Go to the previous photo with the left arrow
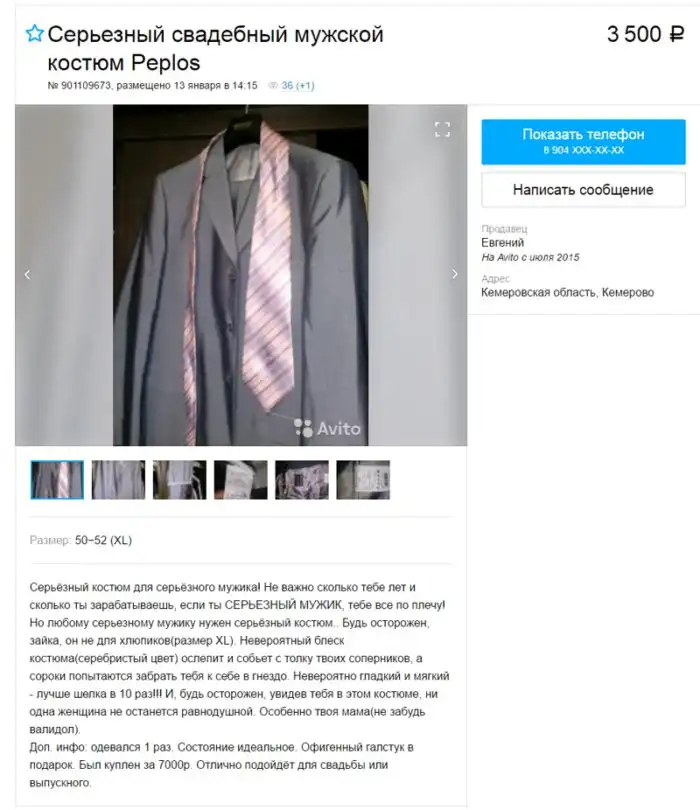700x810 pixels. tap(27, 274)
